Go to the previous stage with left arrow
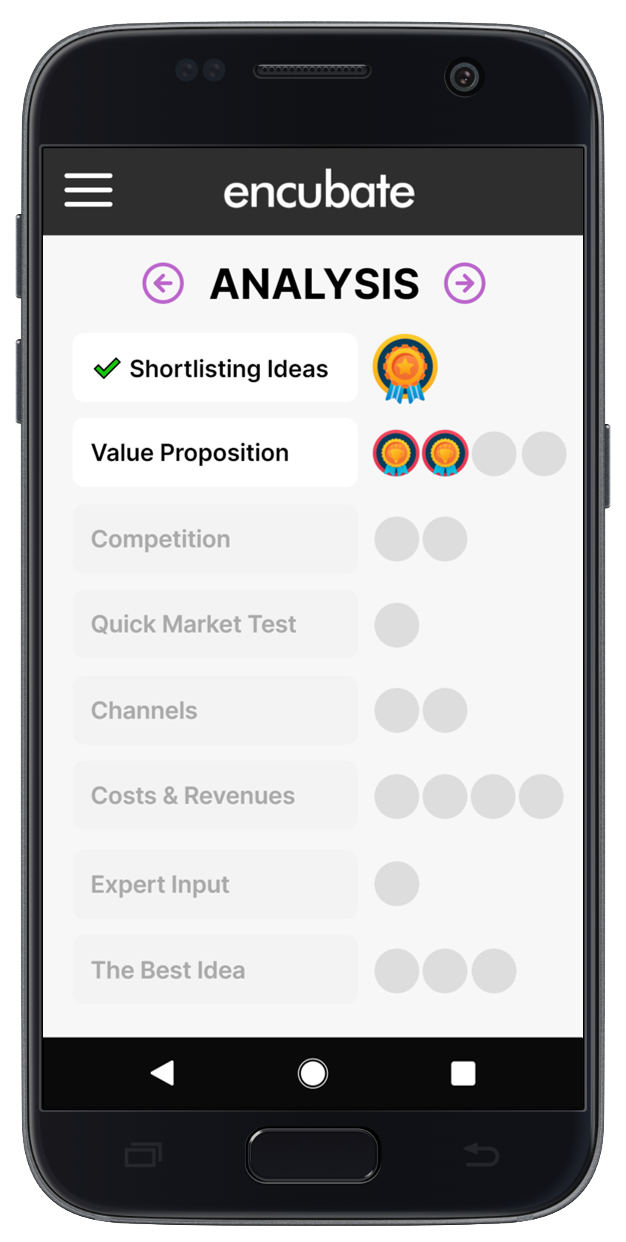This screenshot has height=1242, width=626. click(x=163, y=284)
